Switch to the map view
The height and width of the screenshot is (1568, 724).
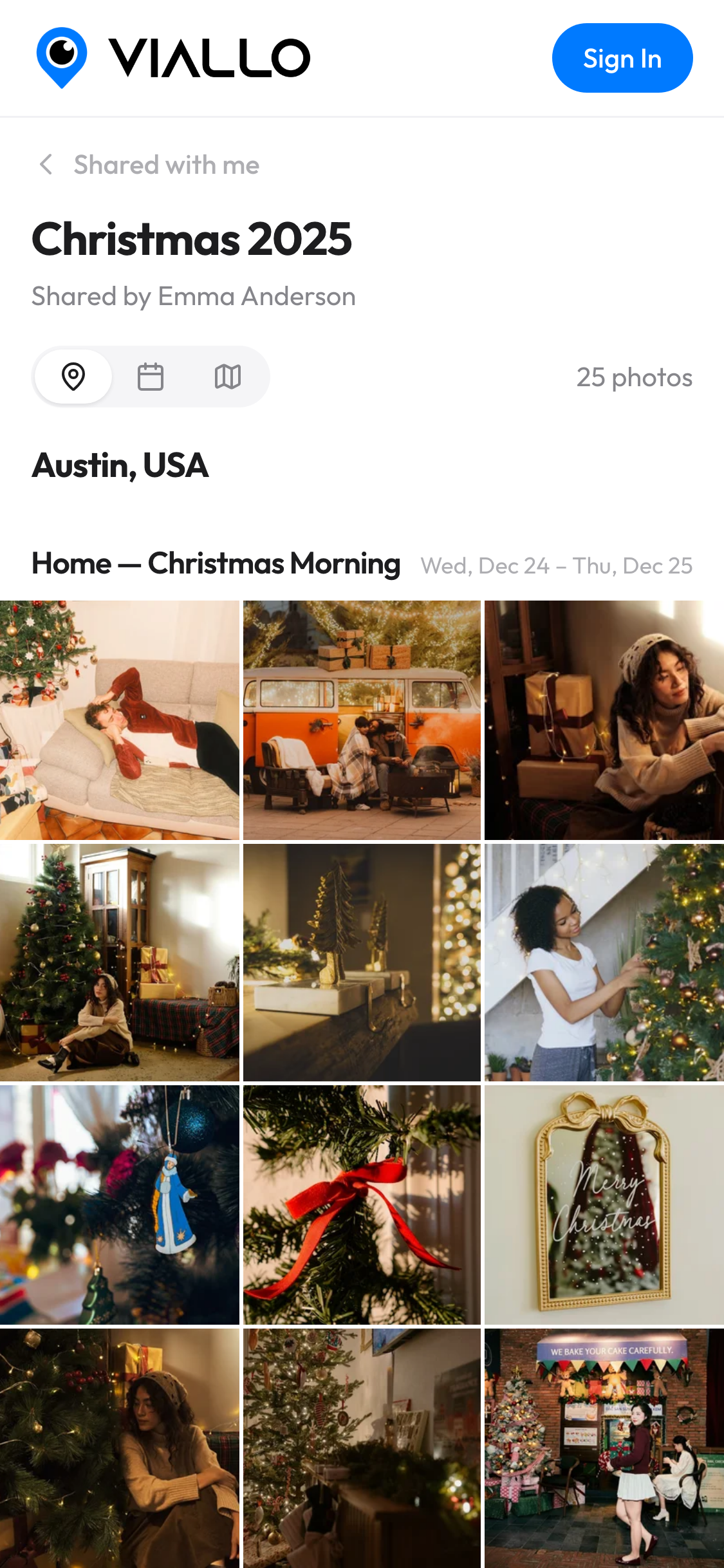pos(227,377)
